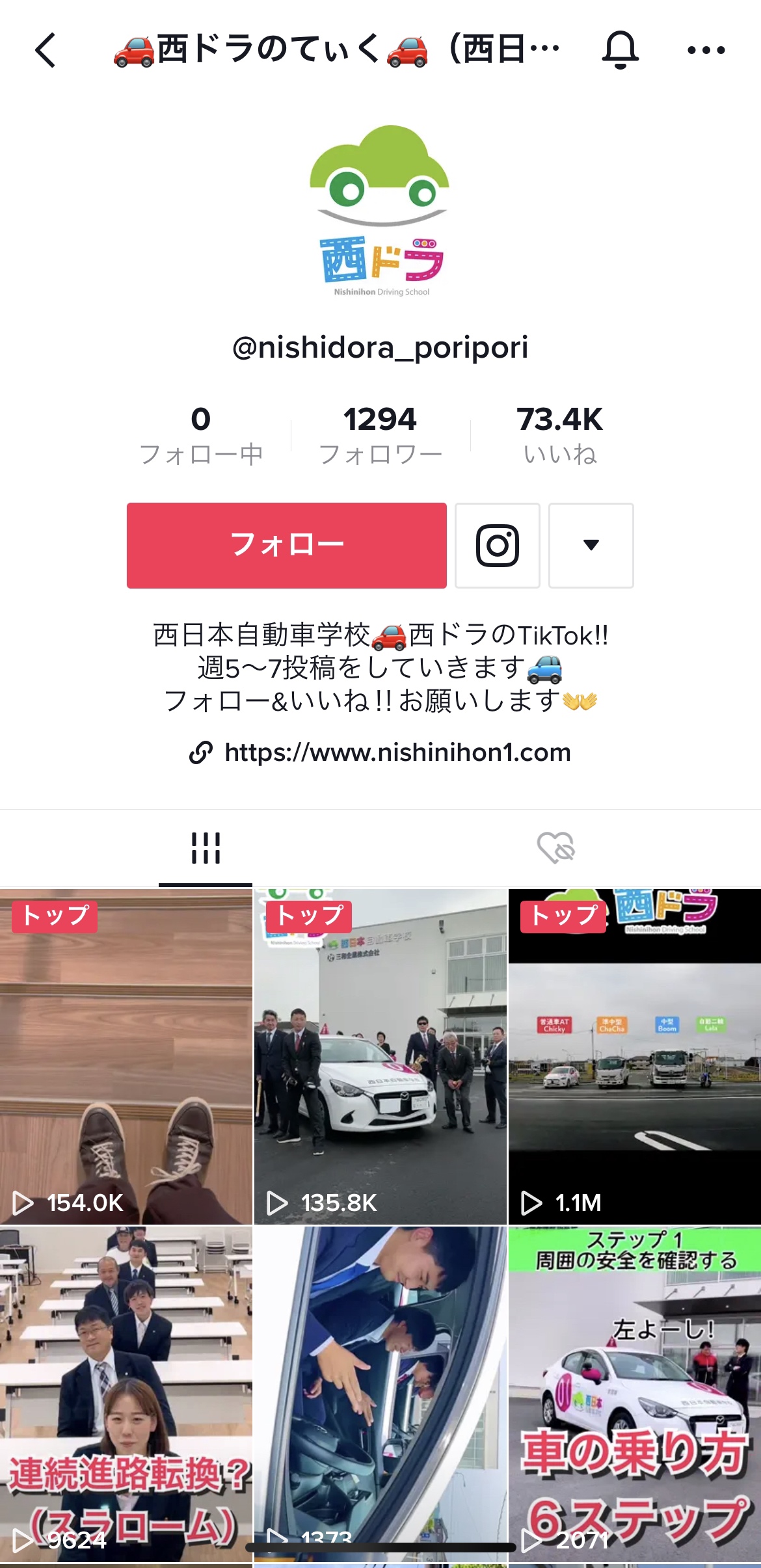Image resolution: width=761 pixels, height=1568 pixels.
Task: Open the video with 1373 views
Action: pos(380,1394)
